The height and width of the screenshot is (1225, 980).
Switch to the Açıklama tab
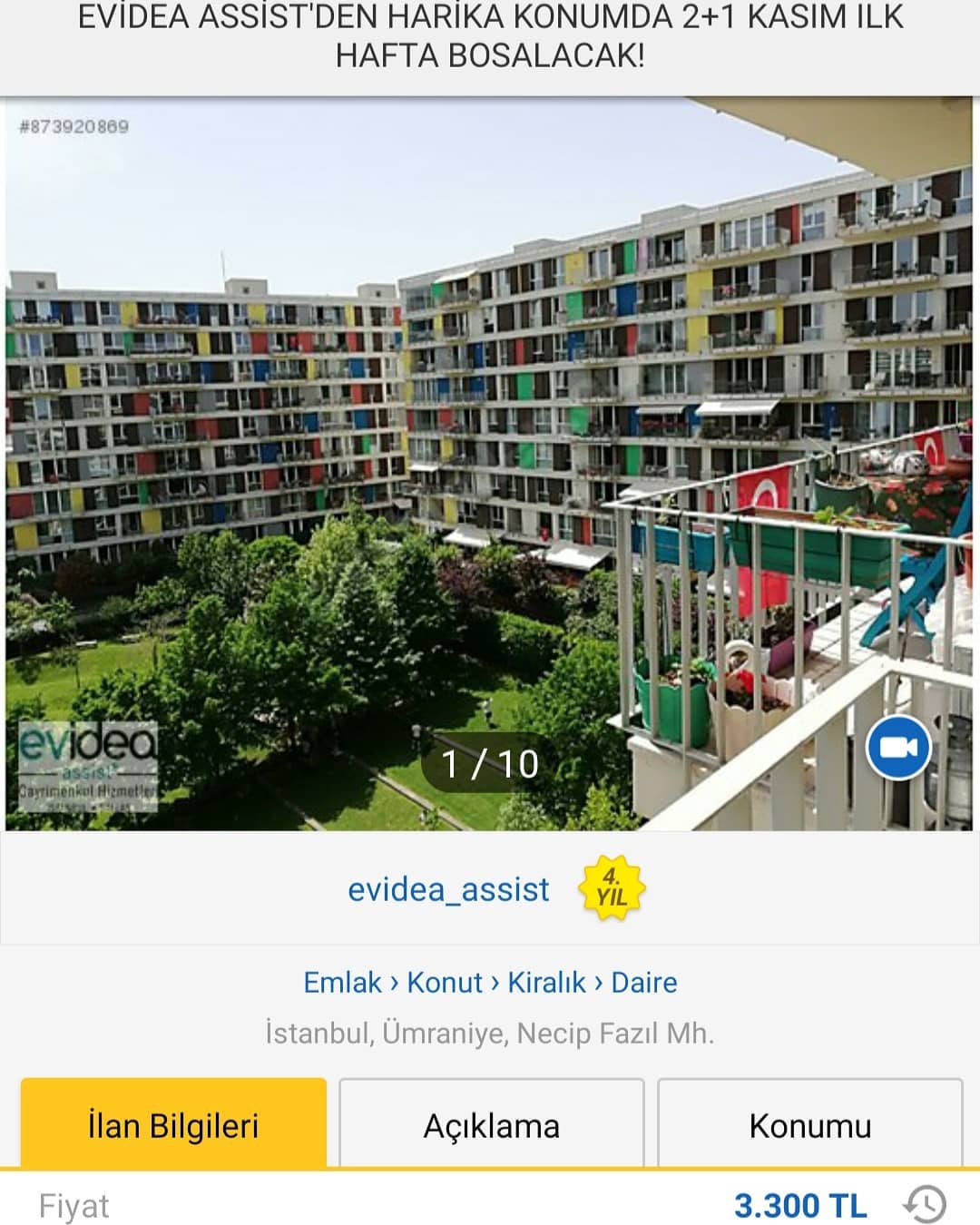(492, 1123)
